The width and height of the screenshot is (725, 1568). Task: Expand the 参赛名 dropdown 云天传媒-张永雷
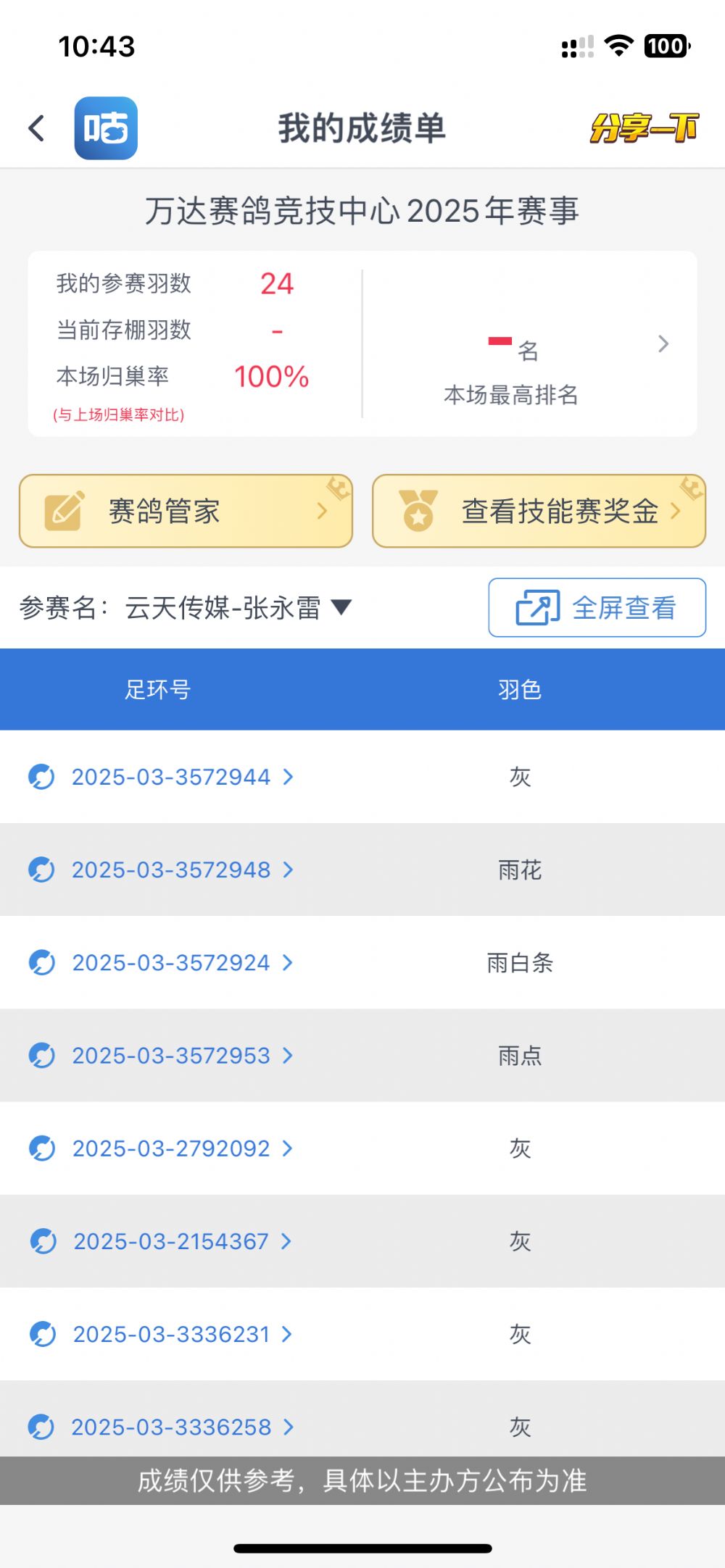[x=238, y=607]
